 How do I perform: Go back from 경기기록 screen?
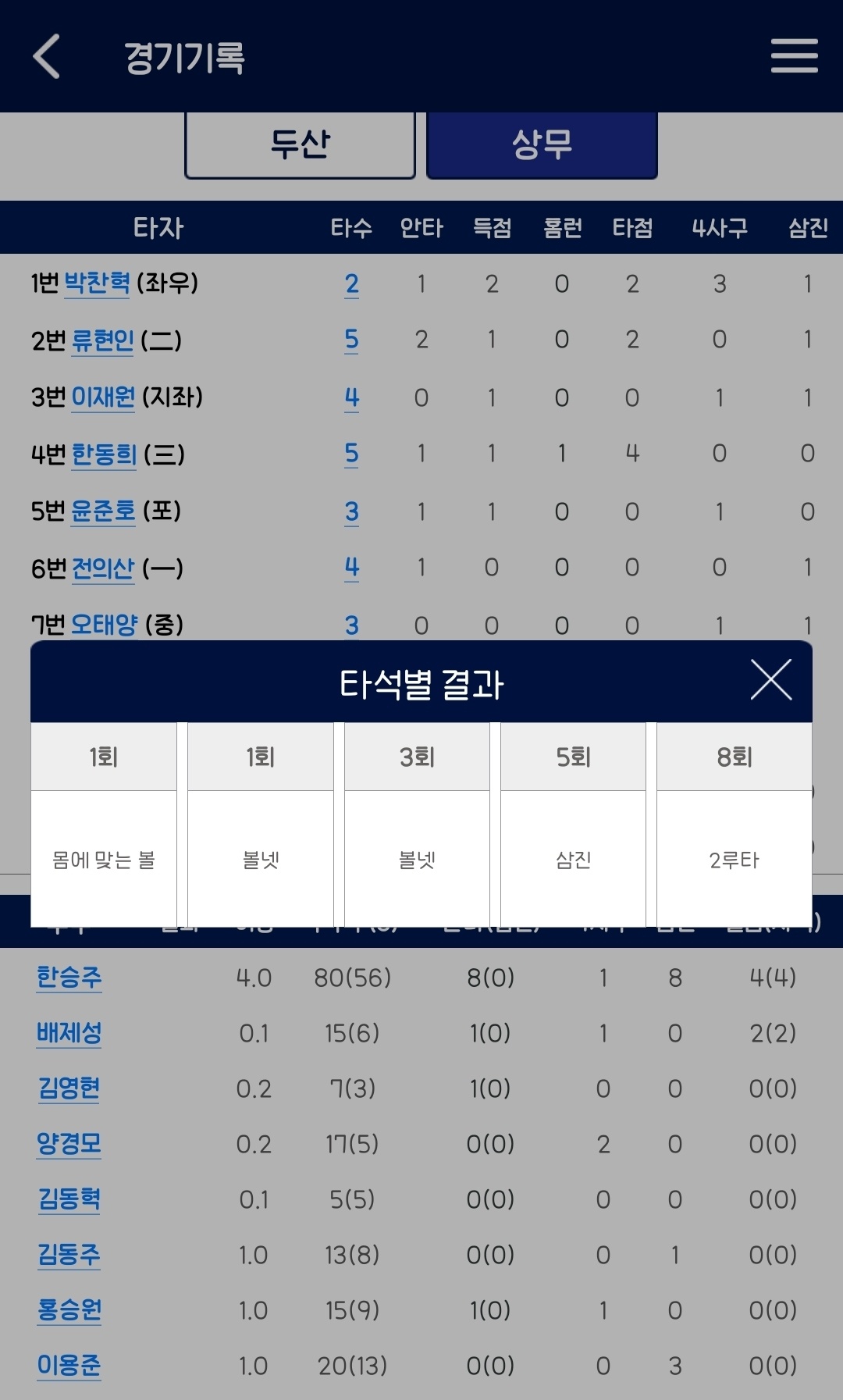click(x=47, y=56)
